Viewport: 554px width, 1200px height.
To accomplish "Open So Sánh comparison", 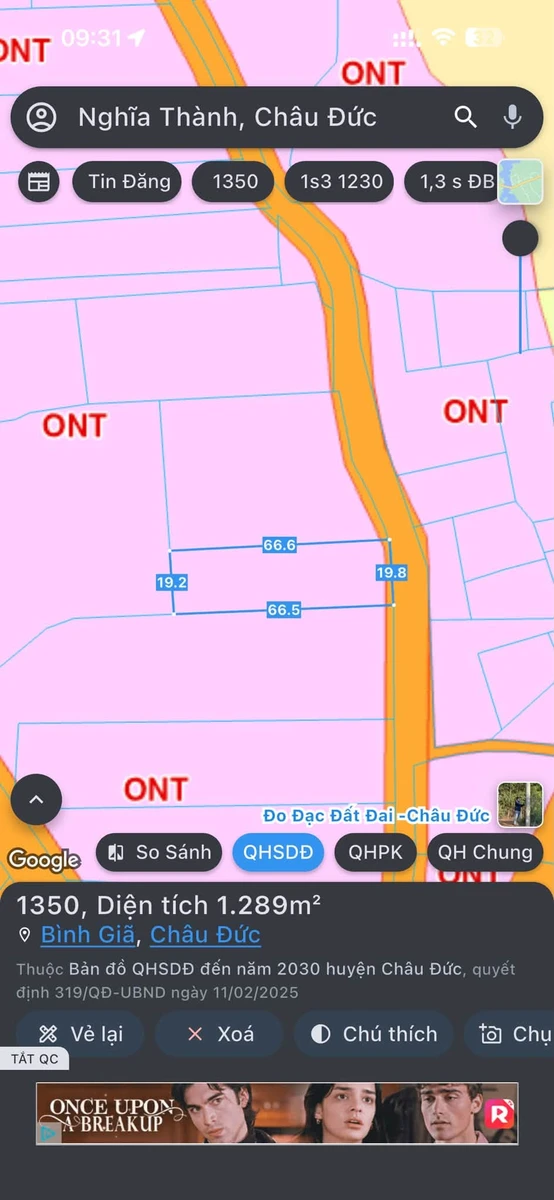I will coord(160,852).
